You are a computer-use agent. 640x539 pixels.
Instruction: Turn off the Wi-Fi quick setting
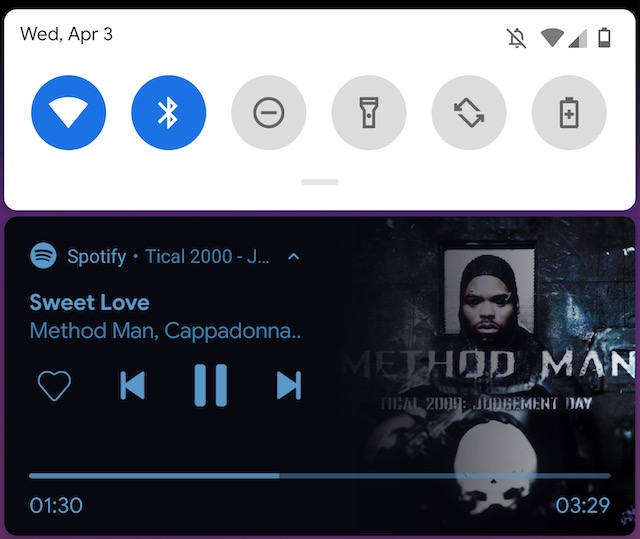point(69,113)
